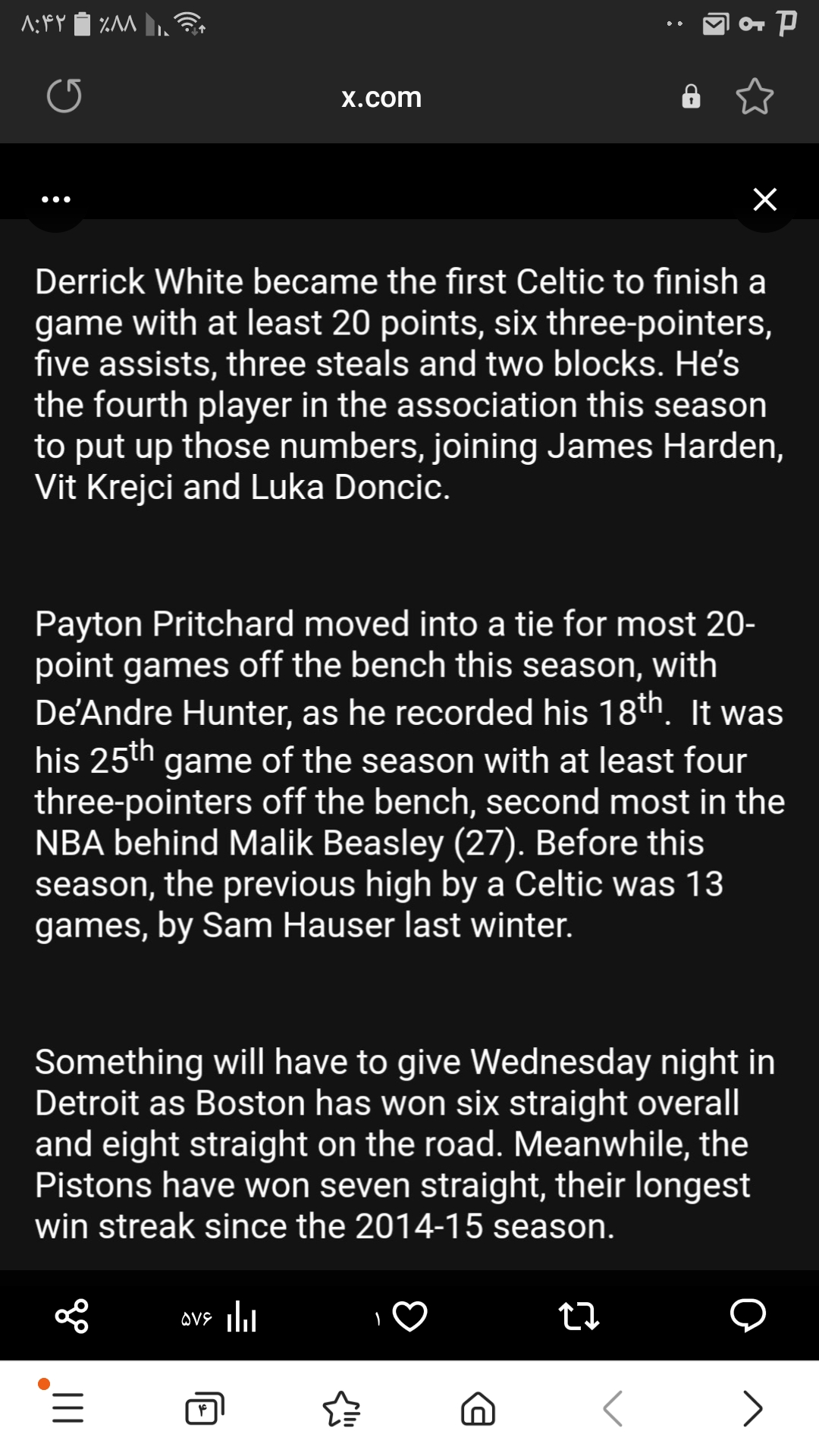Like this post with the heart
The width and height of the screenshot is (819, 1456).
click(x=402, y=1316)
